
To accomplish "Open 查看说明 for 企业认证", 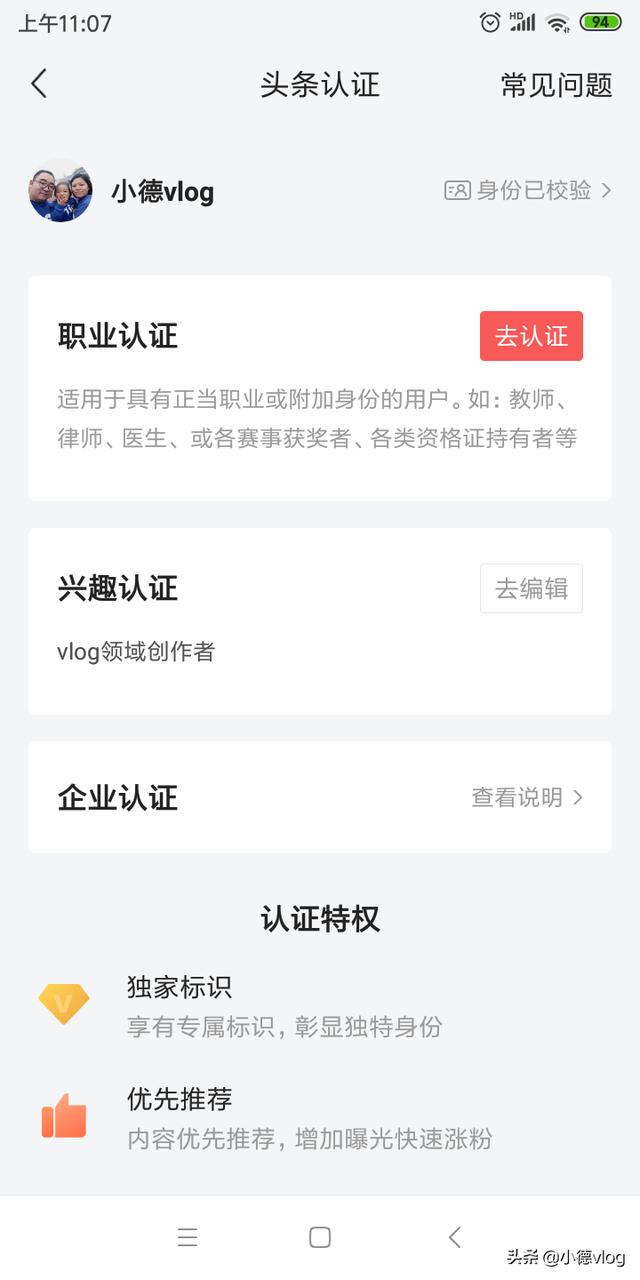I will pos(527,797).
